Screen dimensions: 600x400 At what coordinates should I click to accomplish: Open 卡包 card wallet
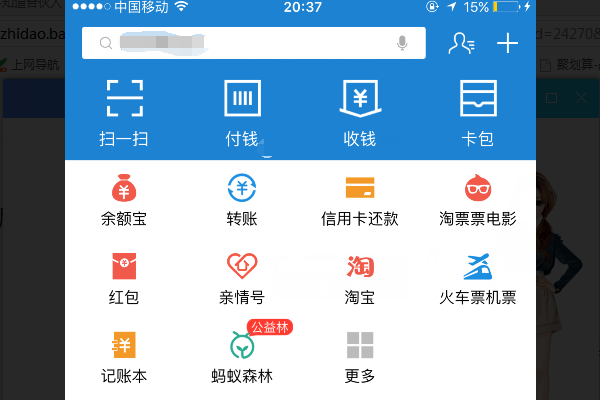[x=477, y=112]
